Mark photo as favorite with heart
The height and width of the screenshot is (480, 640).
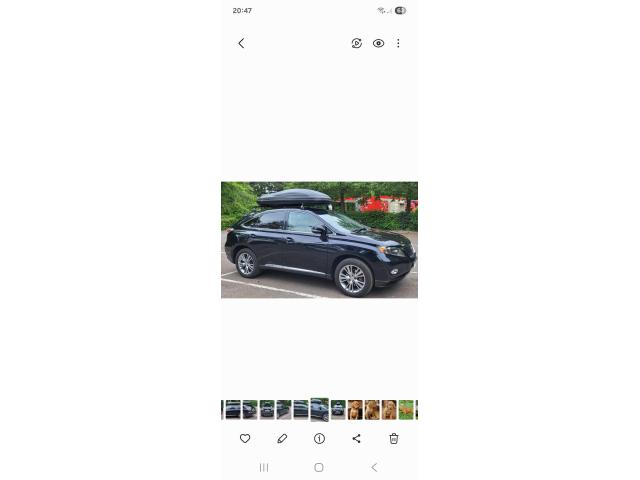pos(245,438)
